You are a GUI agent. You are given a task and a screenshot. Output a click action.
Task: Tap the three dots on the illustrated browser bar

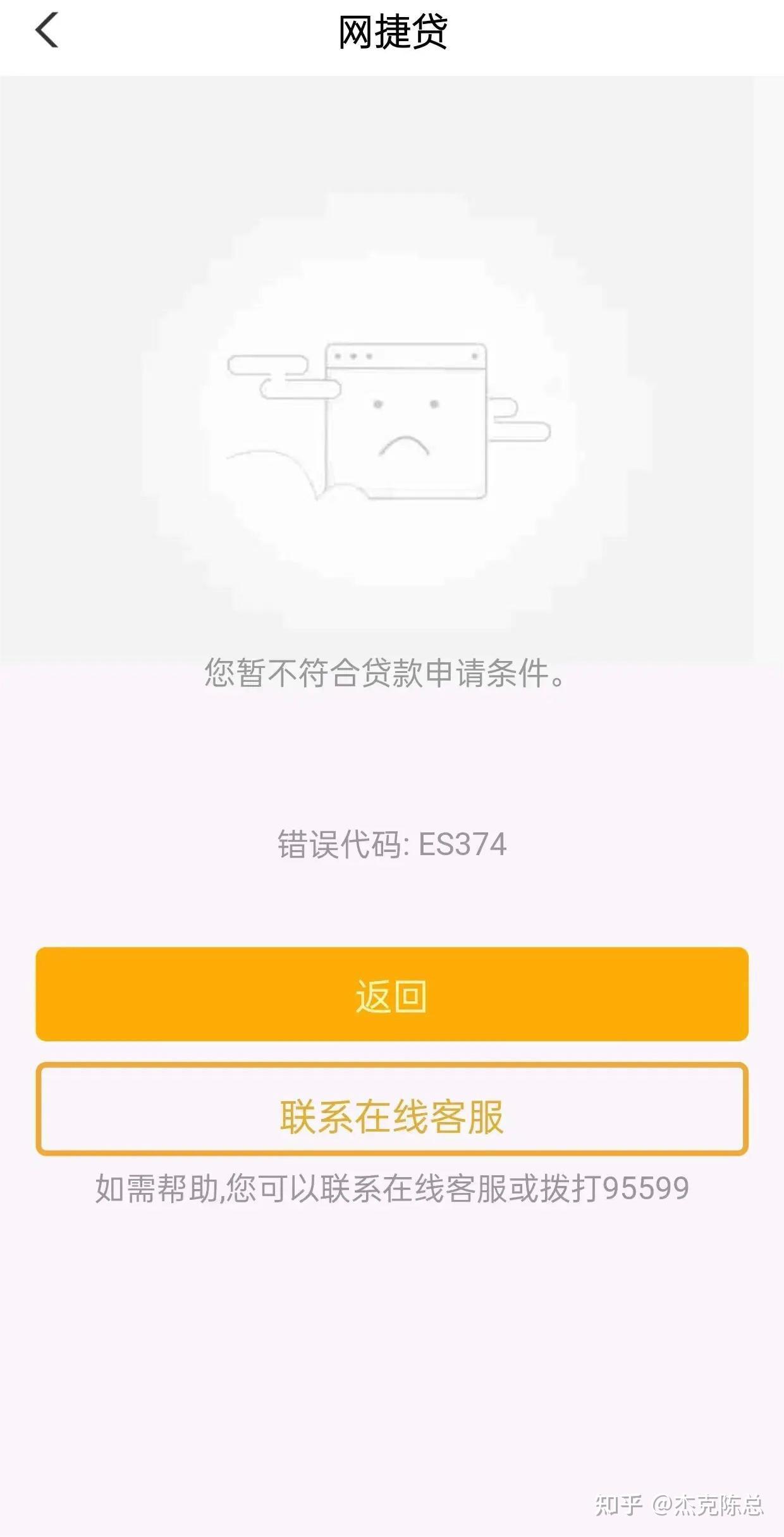[x=354, y=356]
